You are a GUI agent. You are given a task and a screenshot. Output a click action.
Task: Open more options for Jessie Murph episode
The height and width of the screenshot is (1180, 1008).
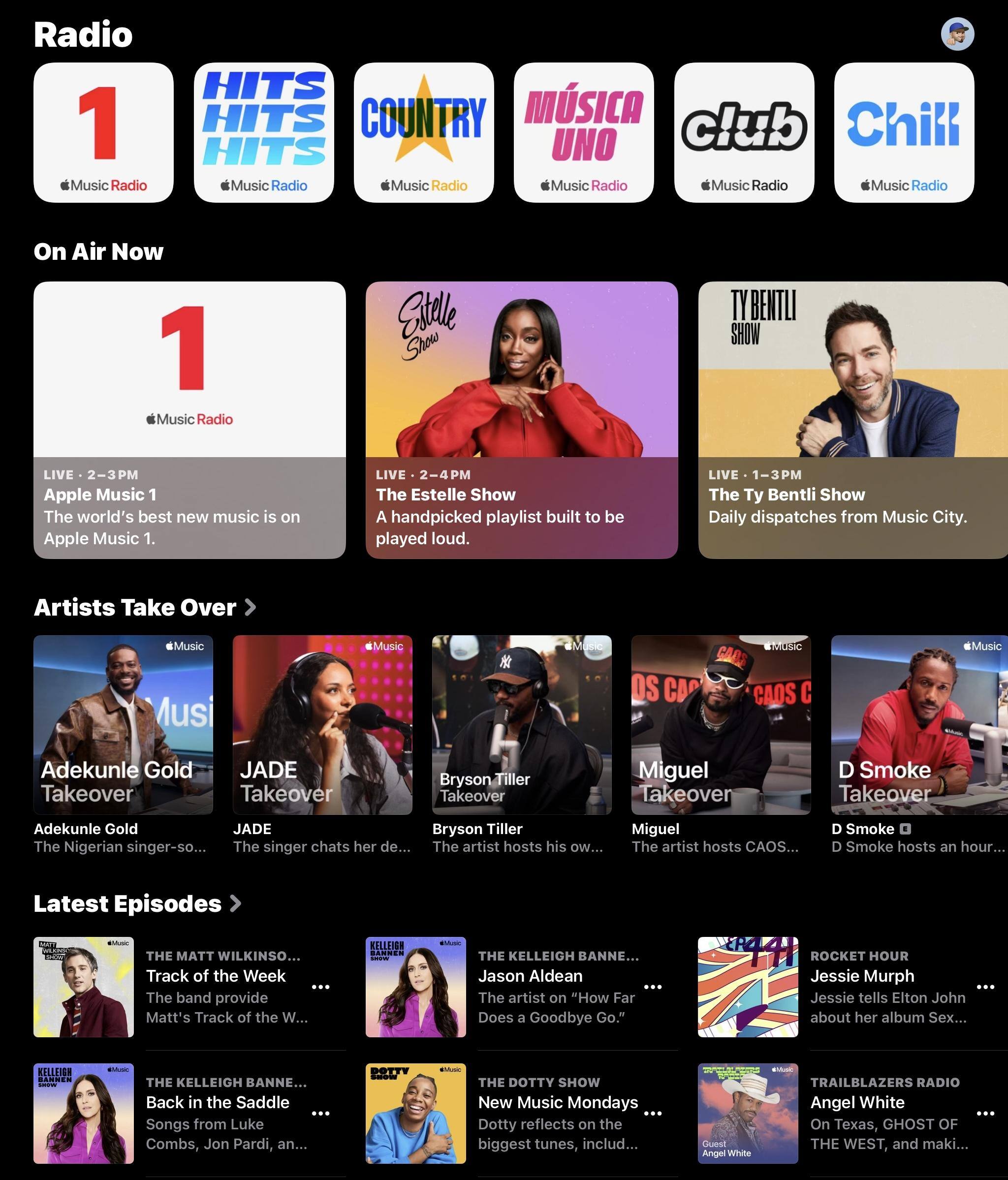(x=985, y=987)
